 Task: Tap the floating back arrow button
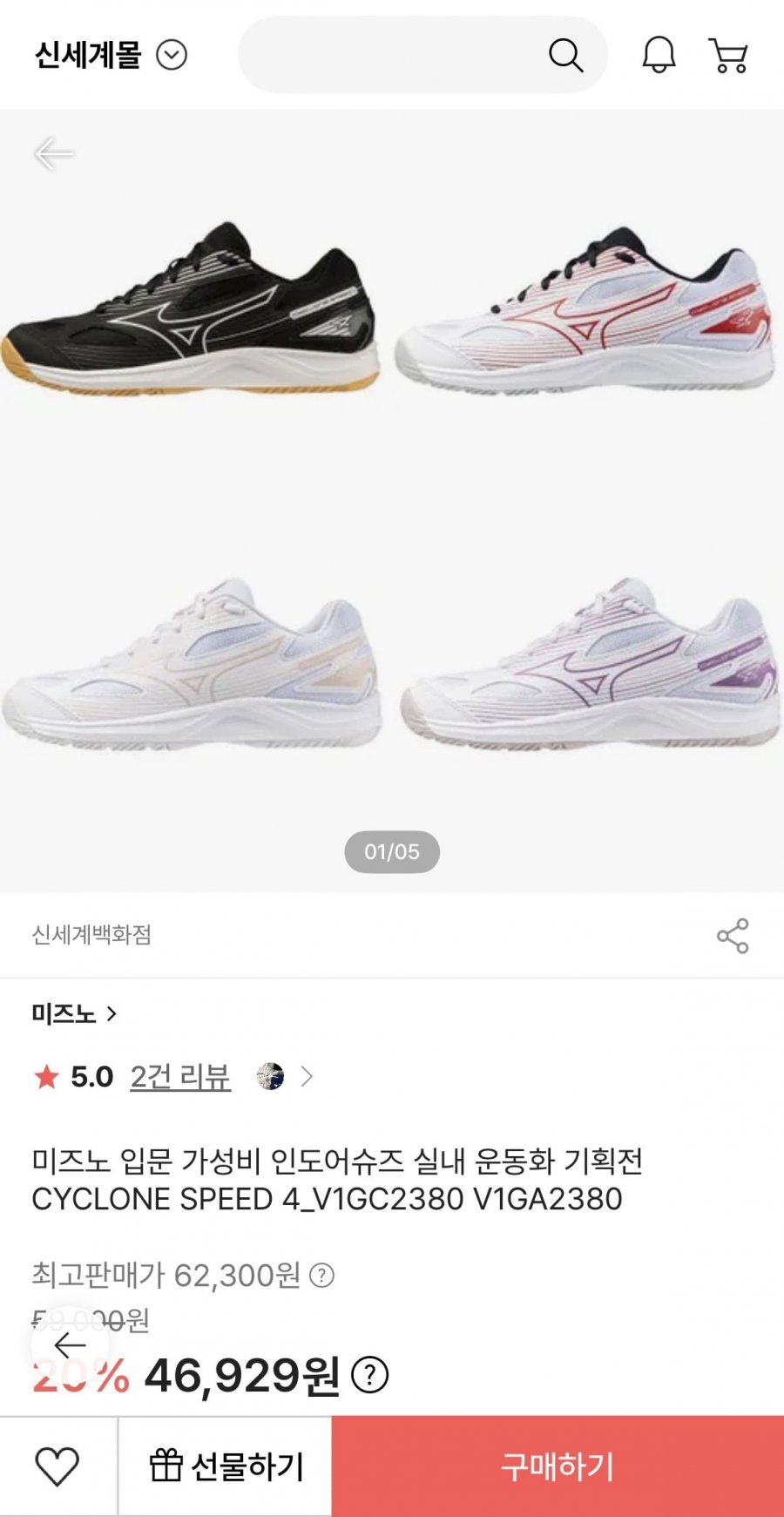(70, 1346)
